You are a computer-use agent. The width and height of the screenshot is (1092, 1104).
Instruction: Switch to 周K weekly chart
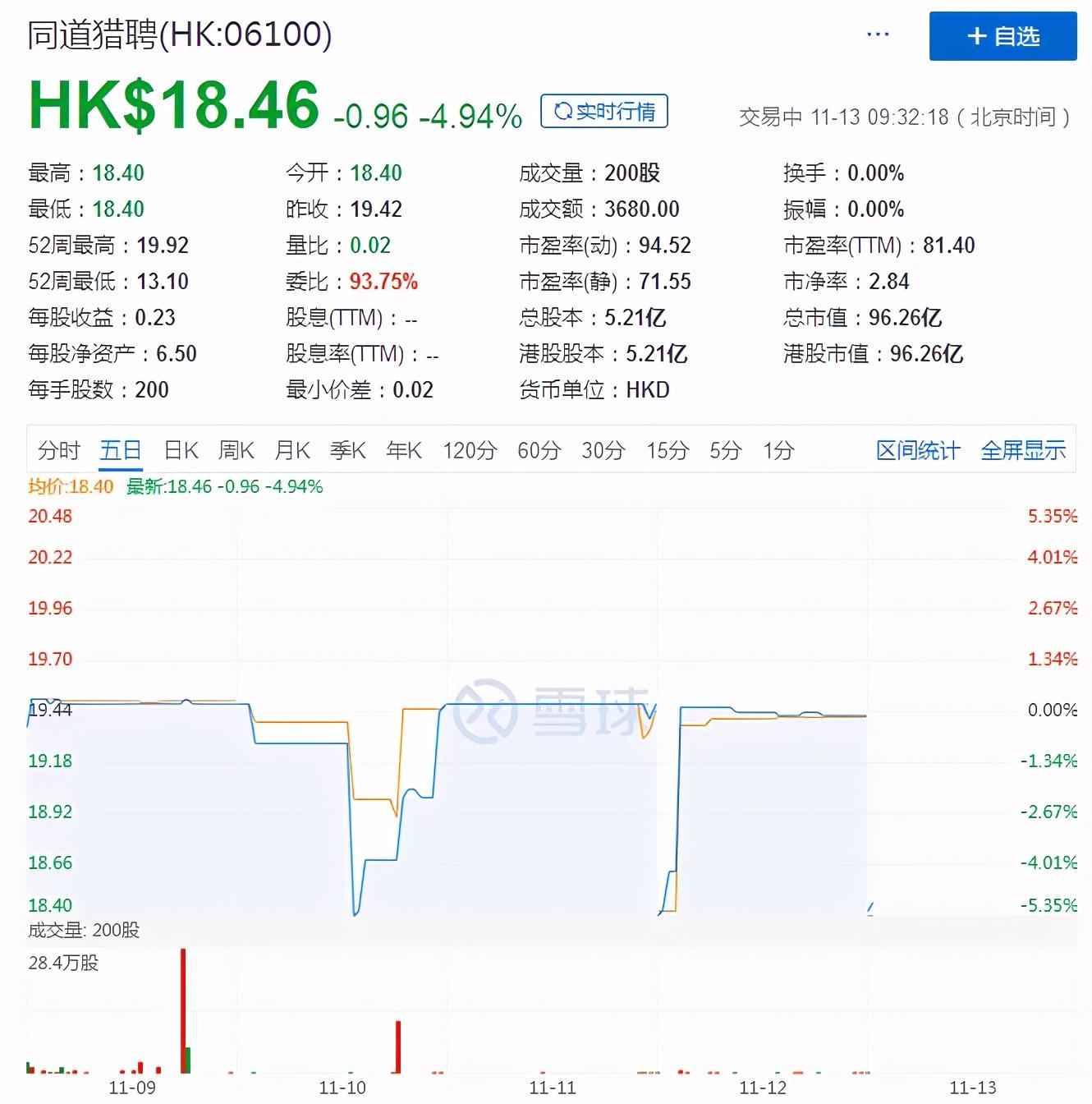pyautogui.click(x=236, y=450)
